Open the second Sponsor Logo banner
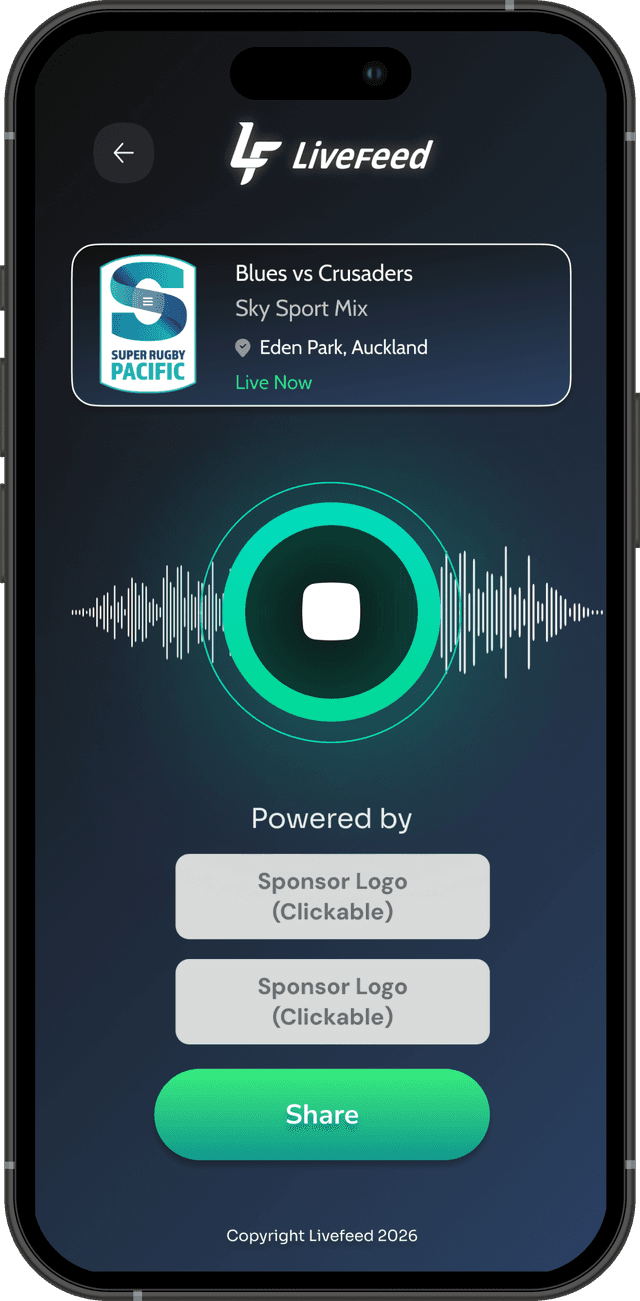640x1301 pixels. pyautogui.click(x=332, y=1001)
